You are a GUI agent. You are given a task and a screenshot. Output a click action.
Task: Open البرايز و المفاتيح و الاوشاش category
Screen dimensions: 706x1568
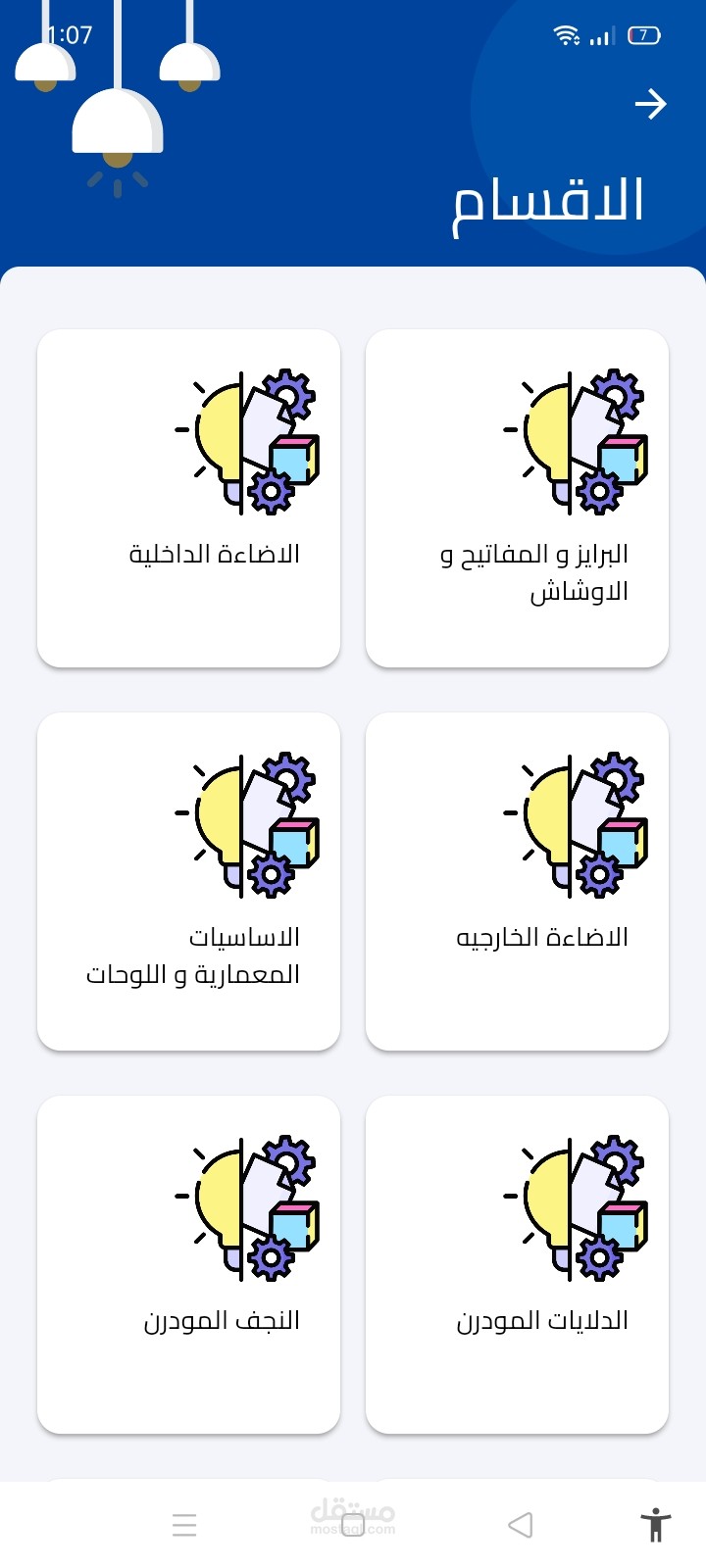517,499
